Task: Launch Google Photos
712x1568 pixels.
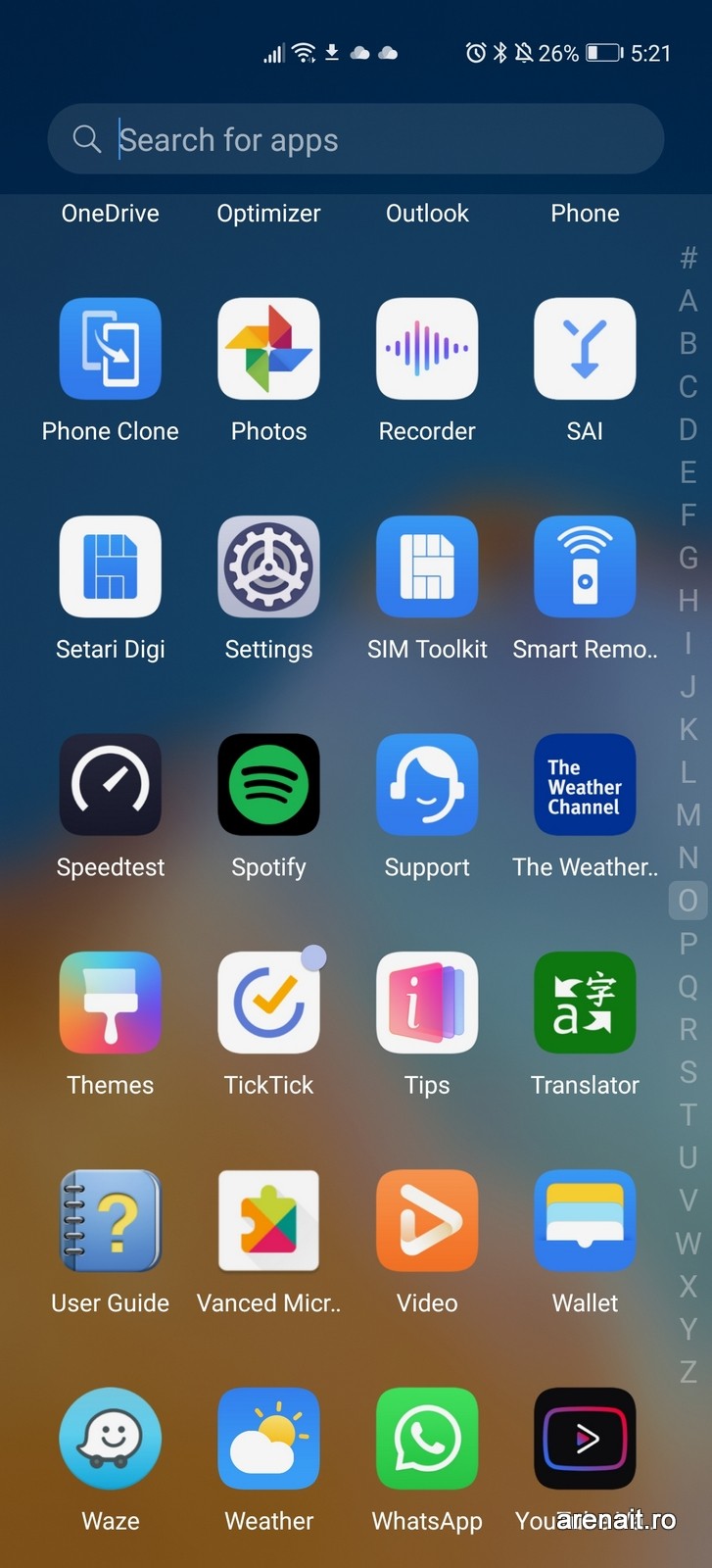Action: coord(268,349)
